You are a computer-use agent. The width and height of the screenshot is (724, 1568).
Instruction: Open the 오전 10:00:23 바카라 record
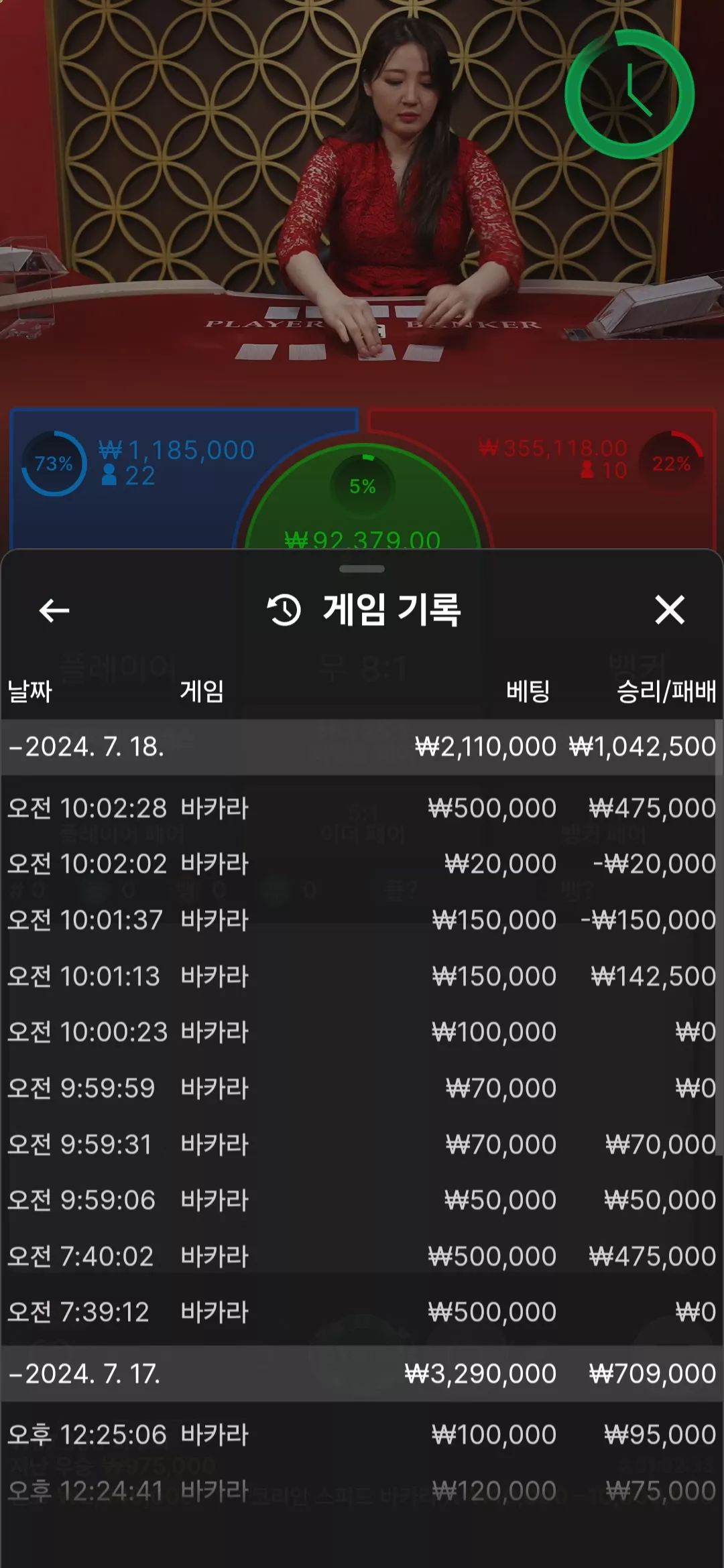362,1031
